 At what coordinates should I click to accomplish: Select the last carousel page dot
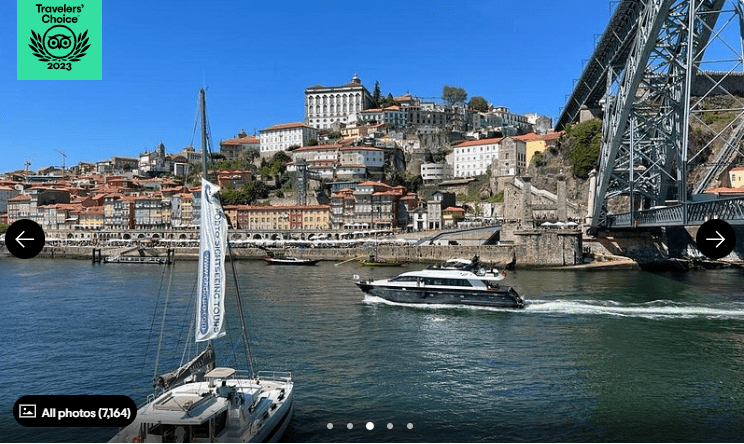coord(410,426)
